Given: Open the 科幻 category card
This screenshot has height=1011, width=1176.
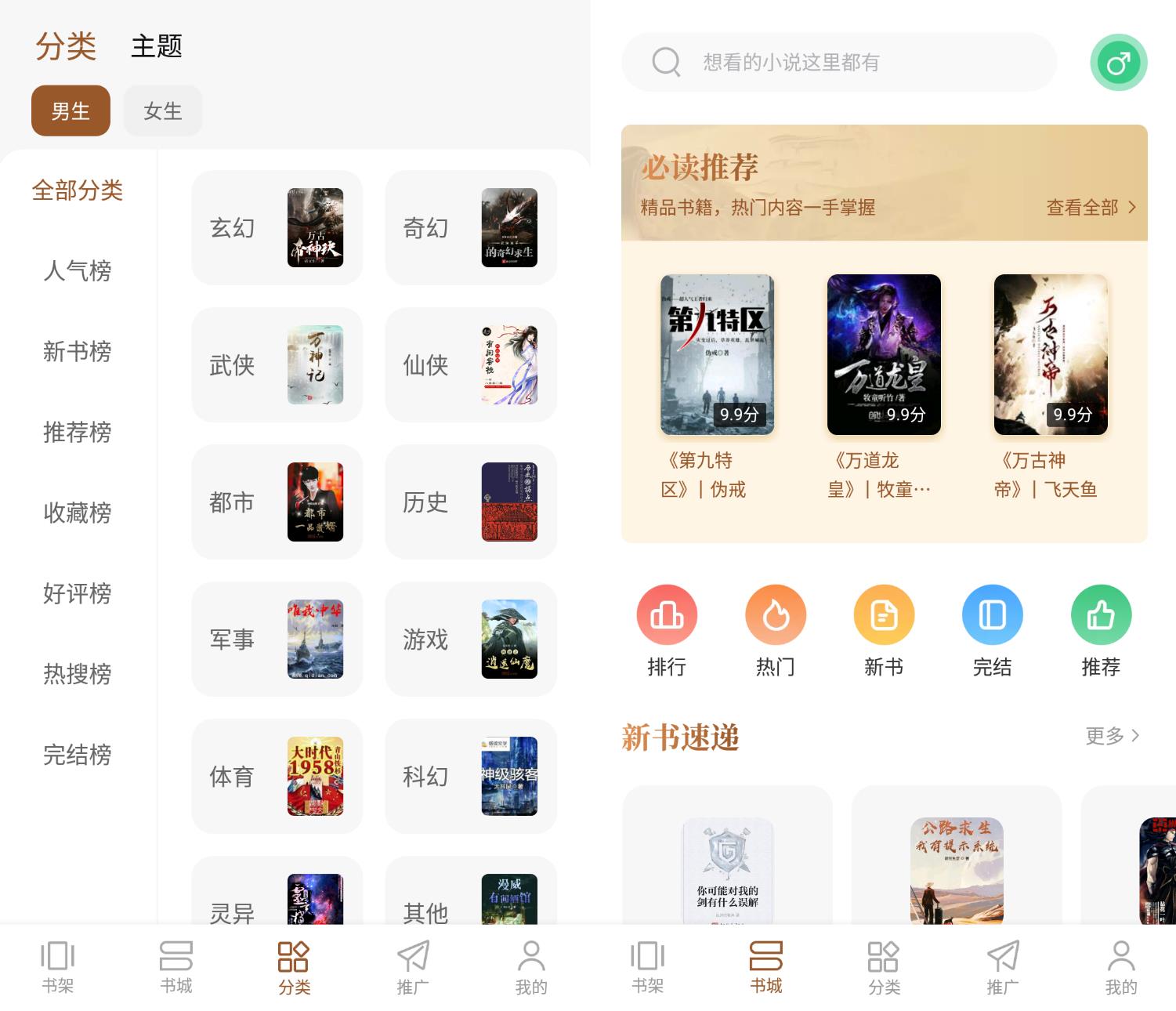Looking at the screenshot, I should coord(470,777).
